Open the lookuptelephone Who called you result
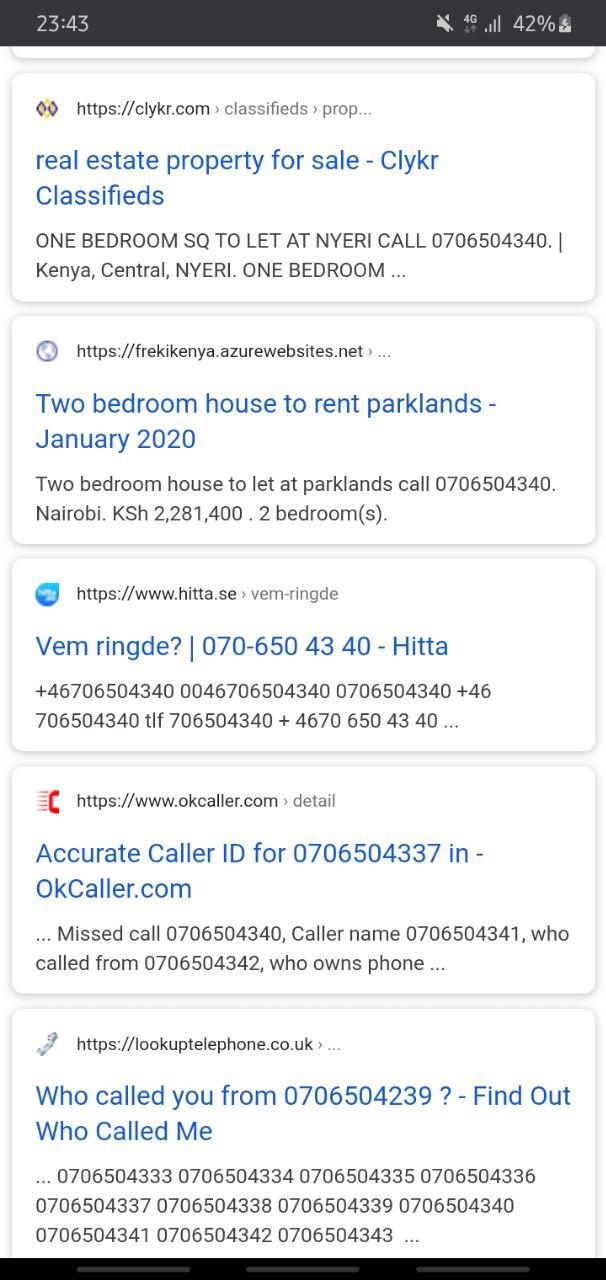The width and height of the screenshot is (606, 1280). point(302,1113)
